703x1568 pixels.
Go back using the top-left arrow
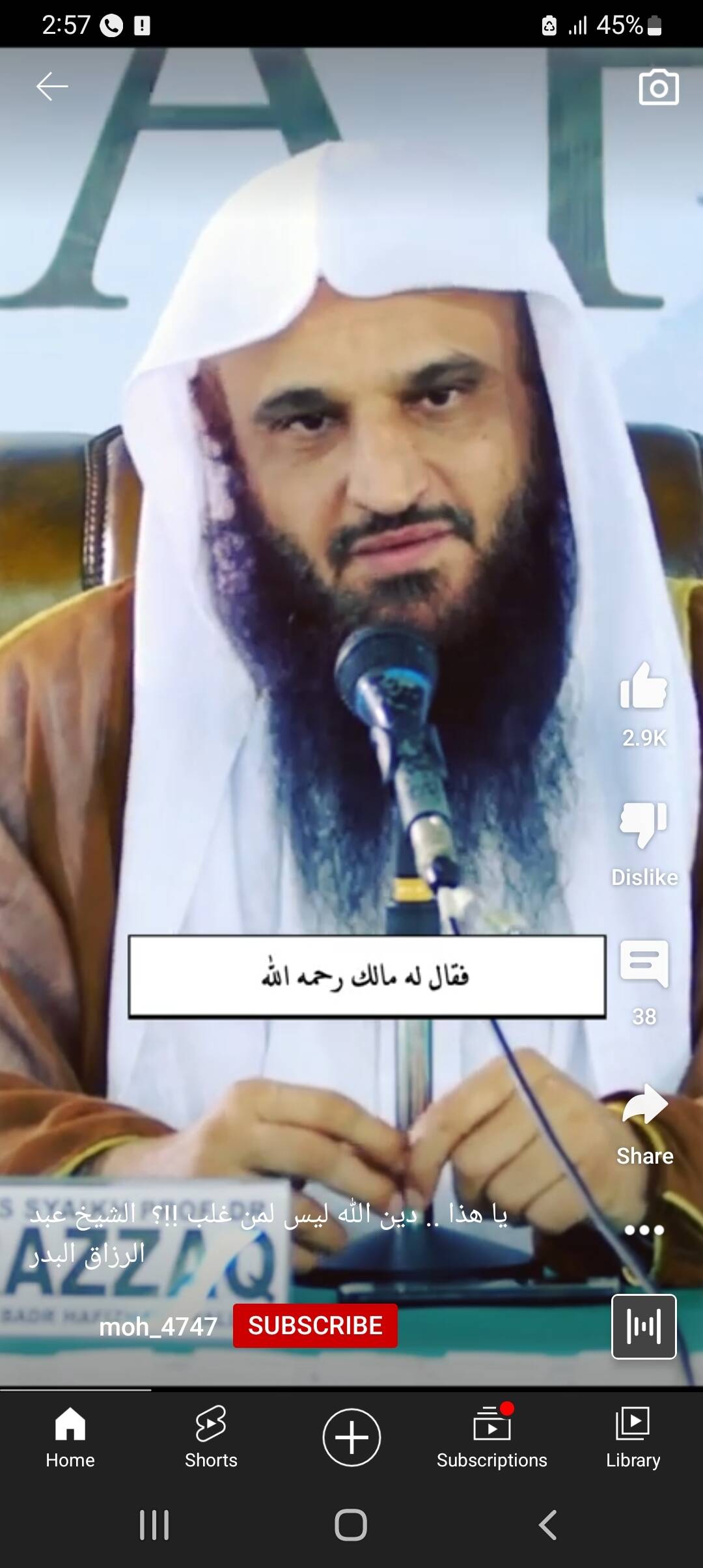pos(52,87)
